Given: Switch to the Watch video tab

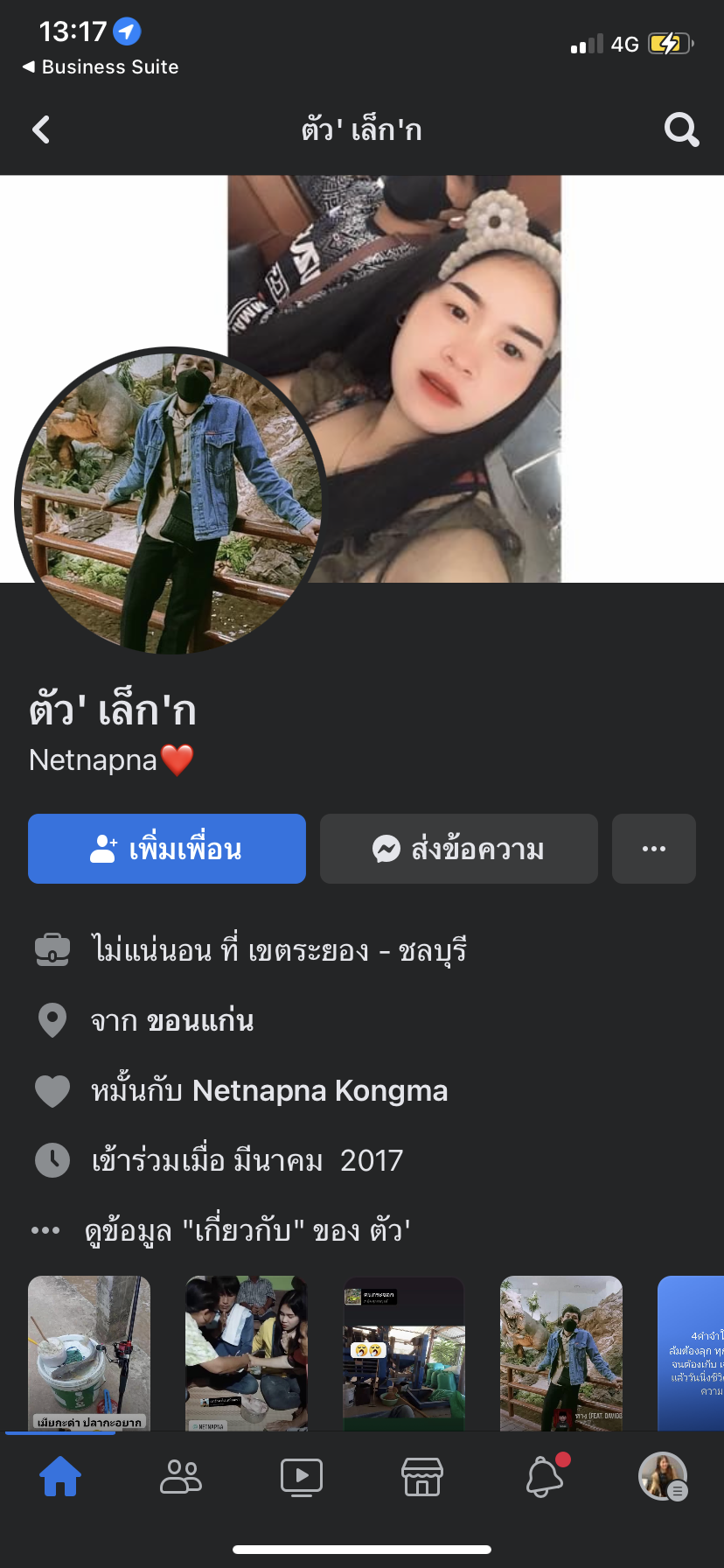Looking at the screenshot, I should [302, 1477].
